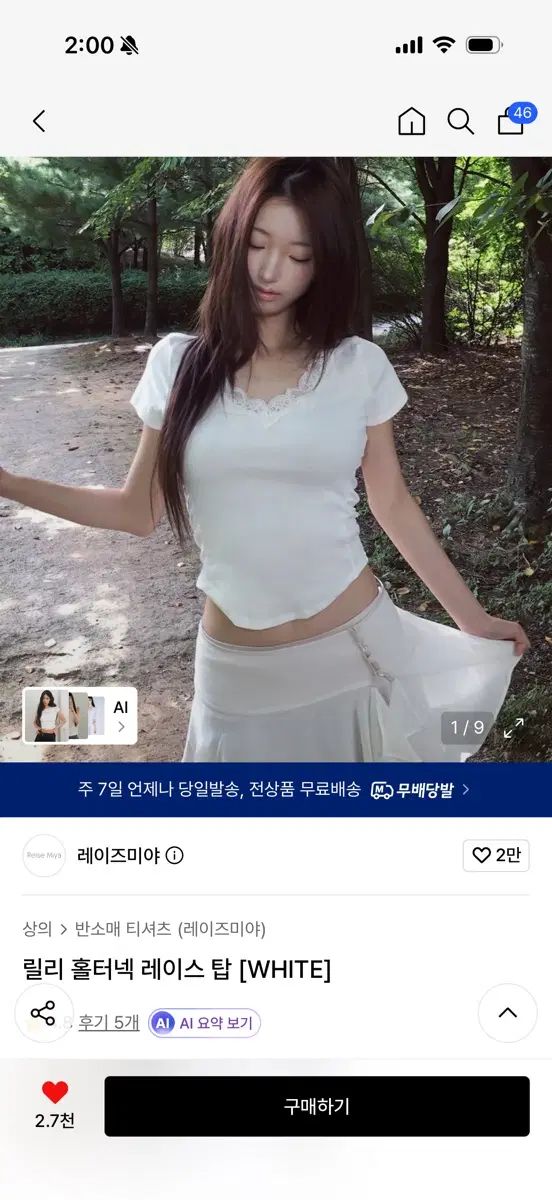Open the home icon in top bar
Image resolution: width=552 pixels, height=1200 pixels.
click(411, 121)
